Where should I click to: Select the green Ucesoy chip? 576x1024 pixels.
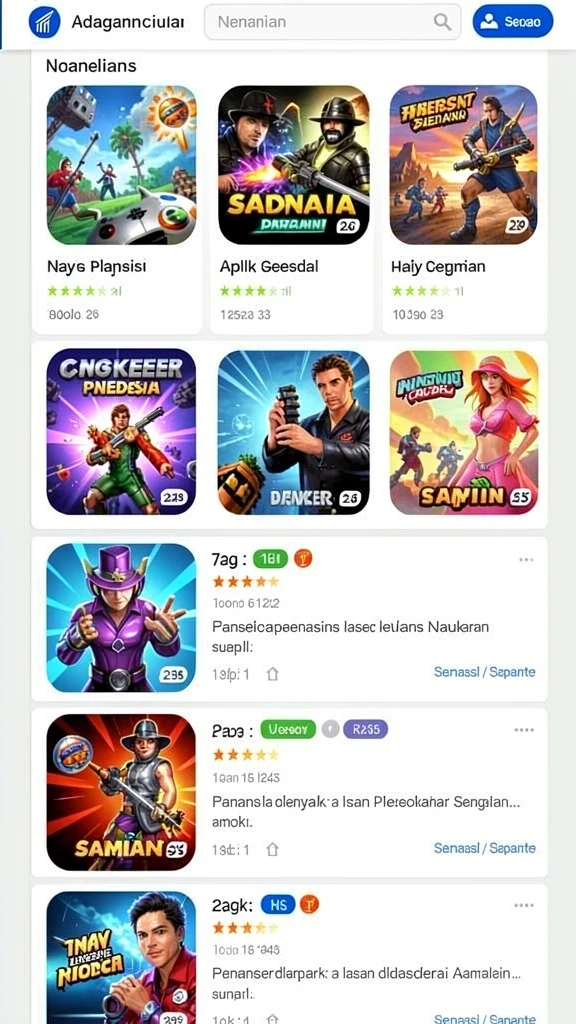pos(288,729)
